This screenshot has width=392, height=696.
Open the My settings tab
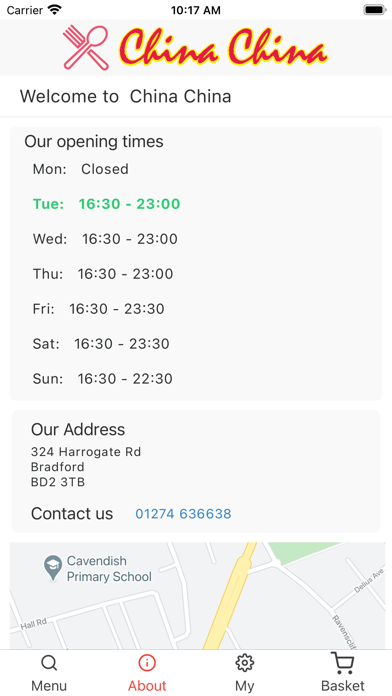point(245,673)
